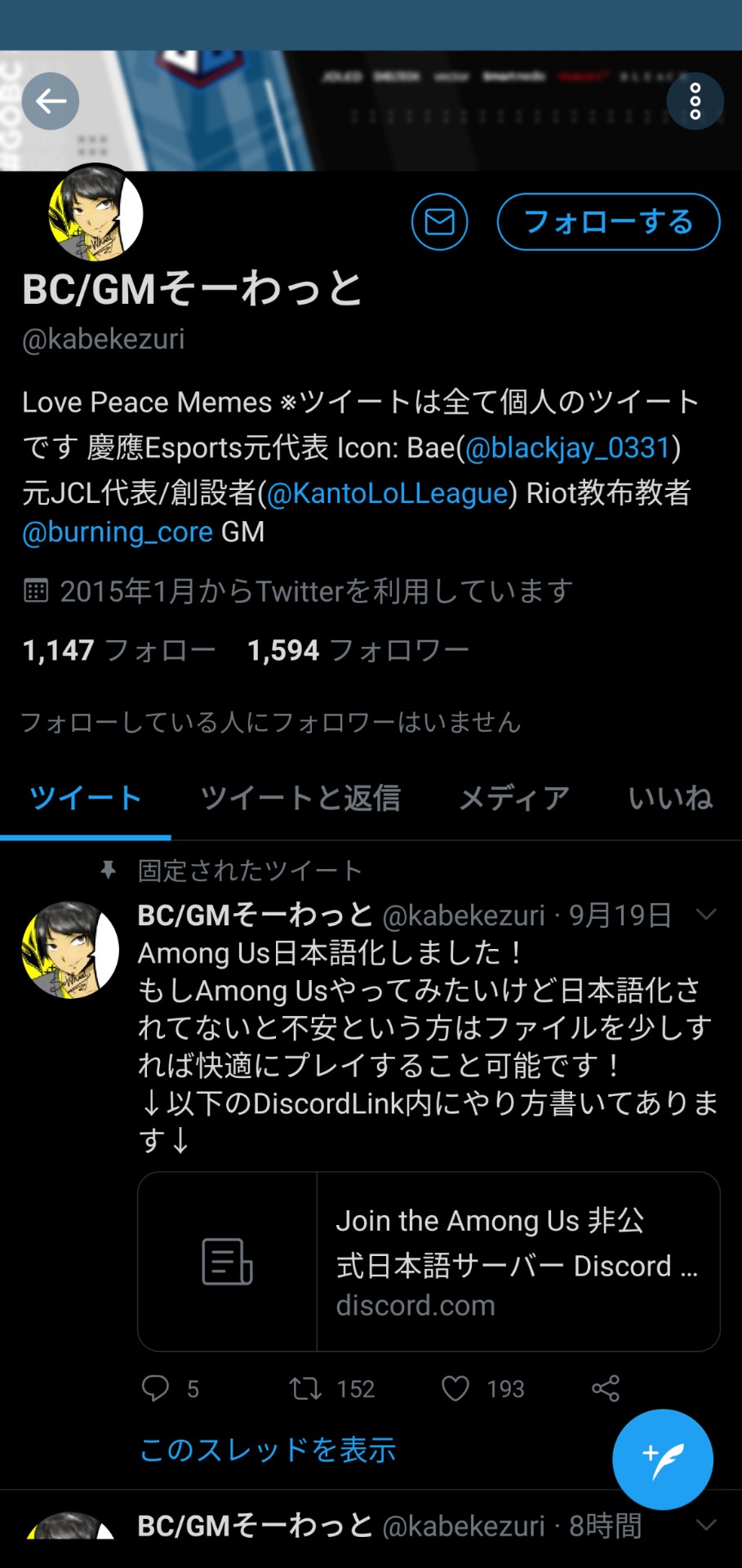742x1568 pixels.
Task: Open the three-dot overflow menu
Action: (x=695, y=101)
